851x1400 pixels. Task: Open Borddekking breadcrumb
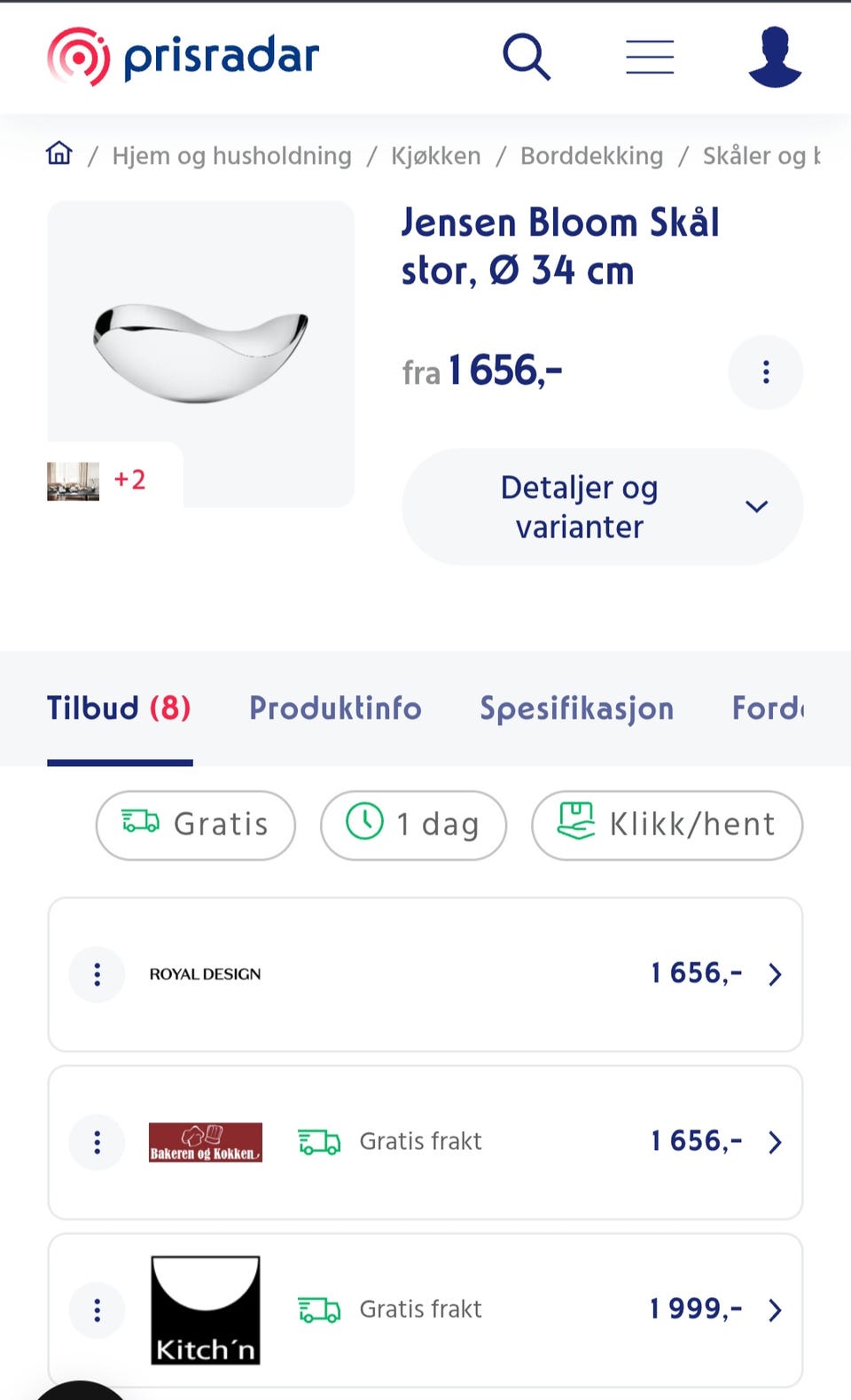coord(591,156)
